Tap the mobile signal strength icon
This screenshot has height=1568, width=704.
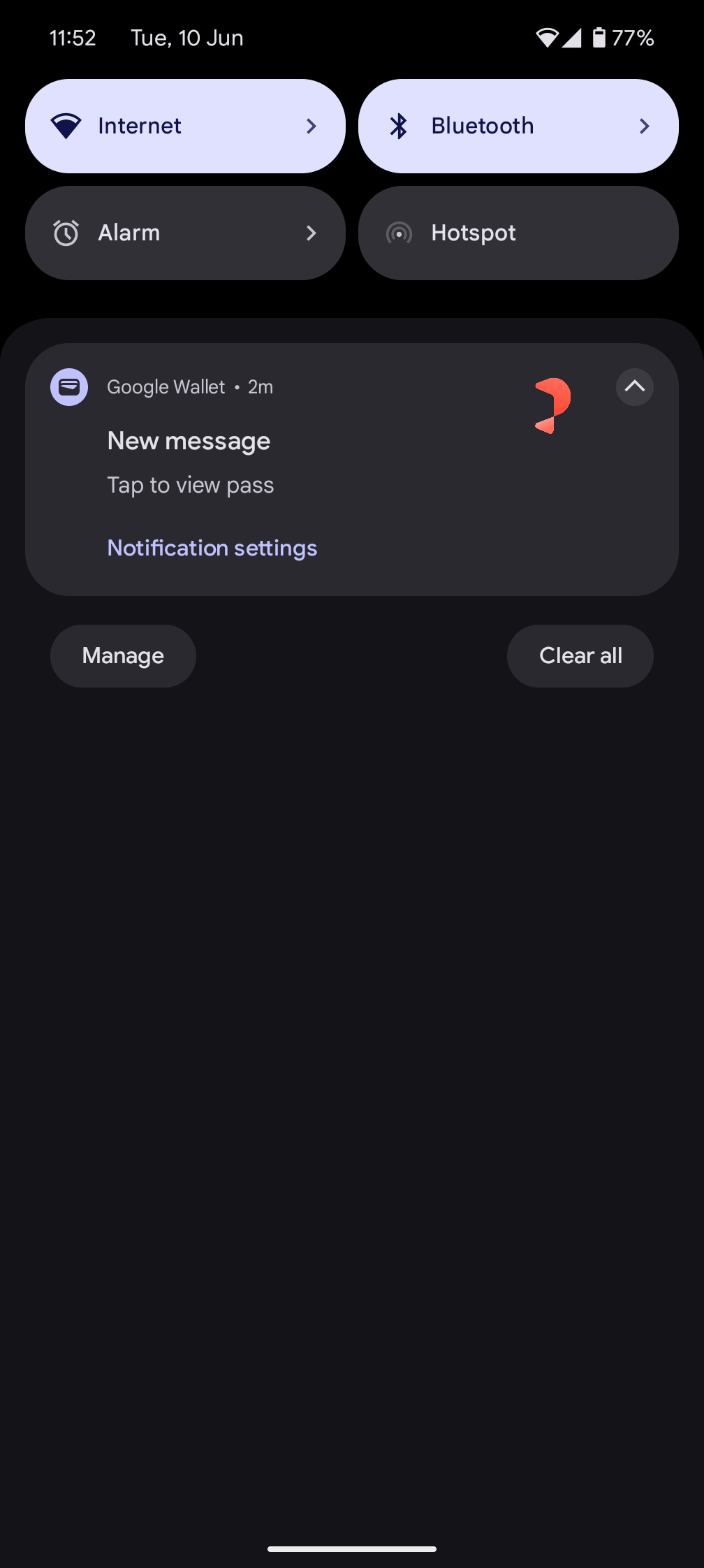coord(573,38)
